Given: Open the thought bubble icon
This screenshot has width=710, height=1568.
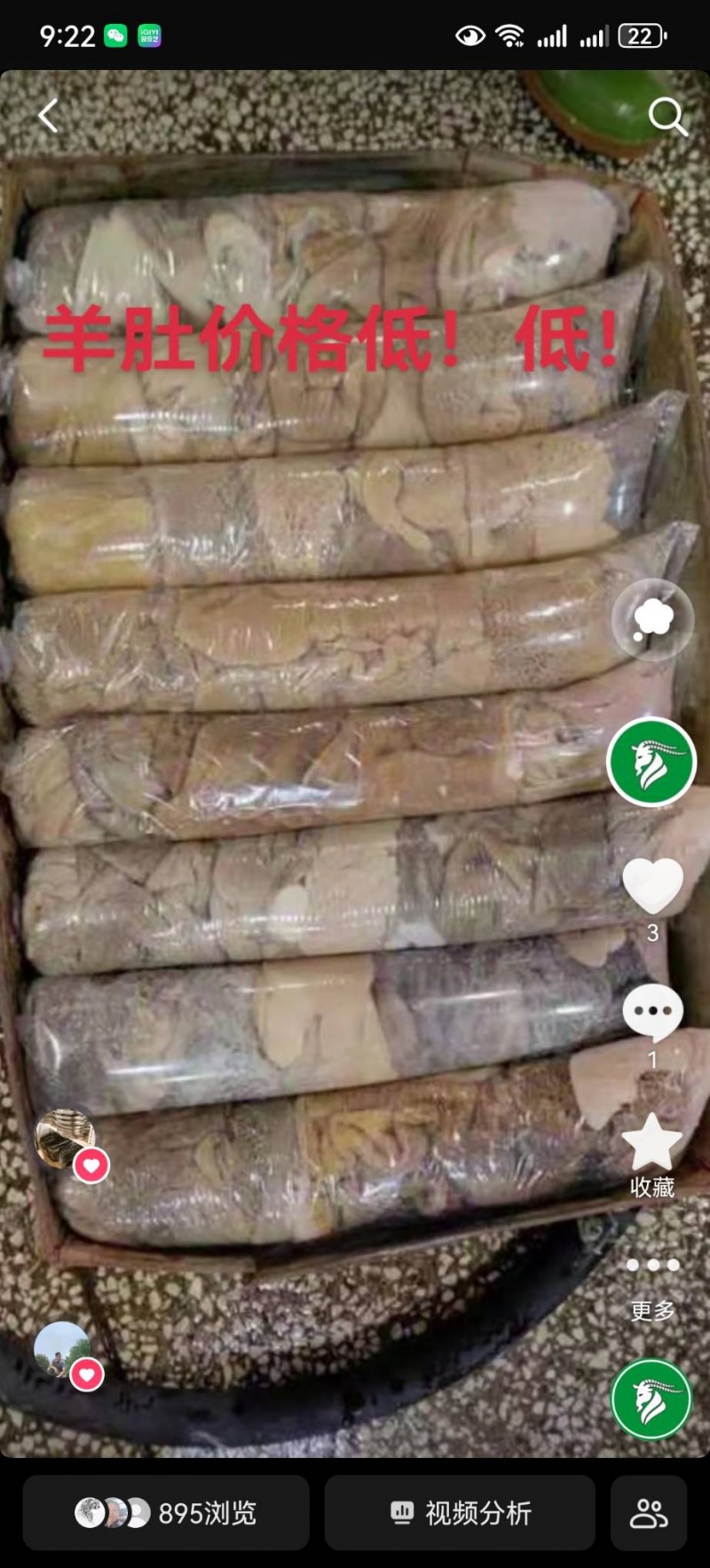Looking at the screenshot, I should pyautogui.click(x=653, y=619).
